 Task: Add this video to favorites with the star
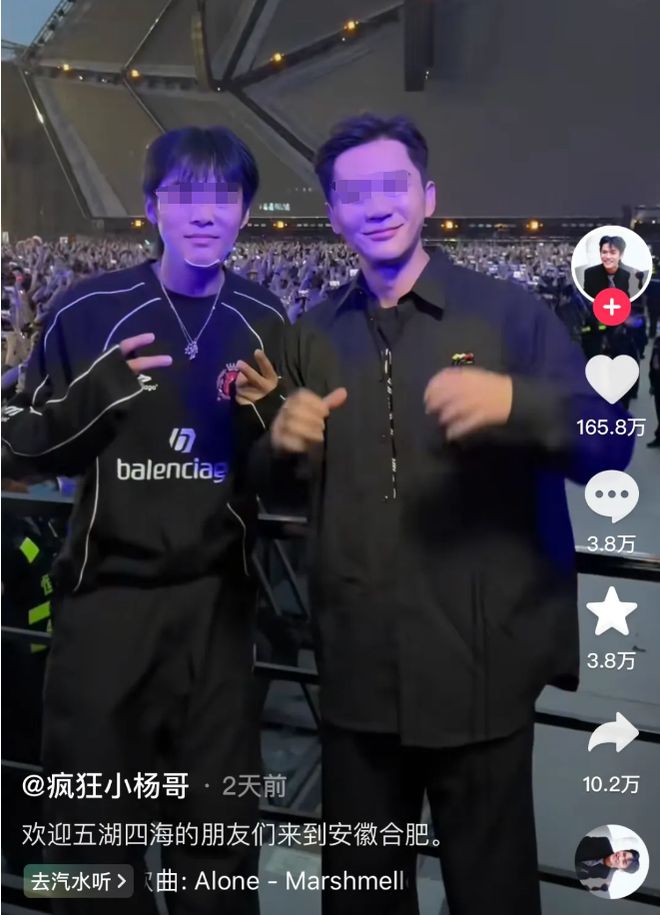click(x=611, y=612)
